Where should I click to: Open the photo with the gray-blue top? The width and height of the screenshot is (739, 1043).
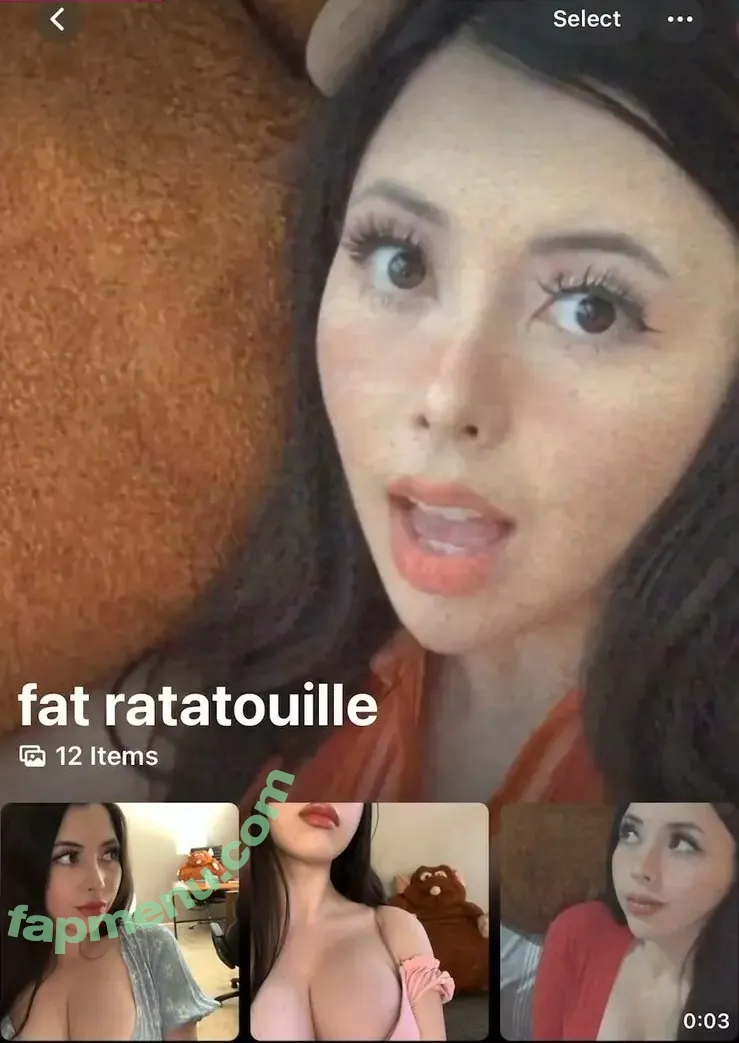[x=119, y=922]
